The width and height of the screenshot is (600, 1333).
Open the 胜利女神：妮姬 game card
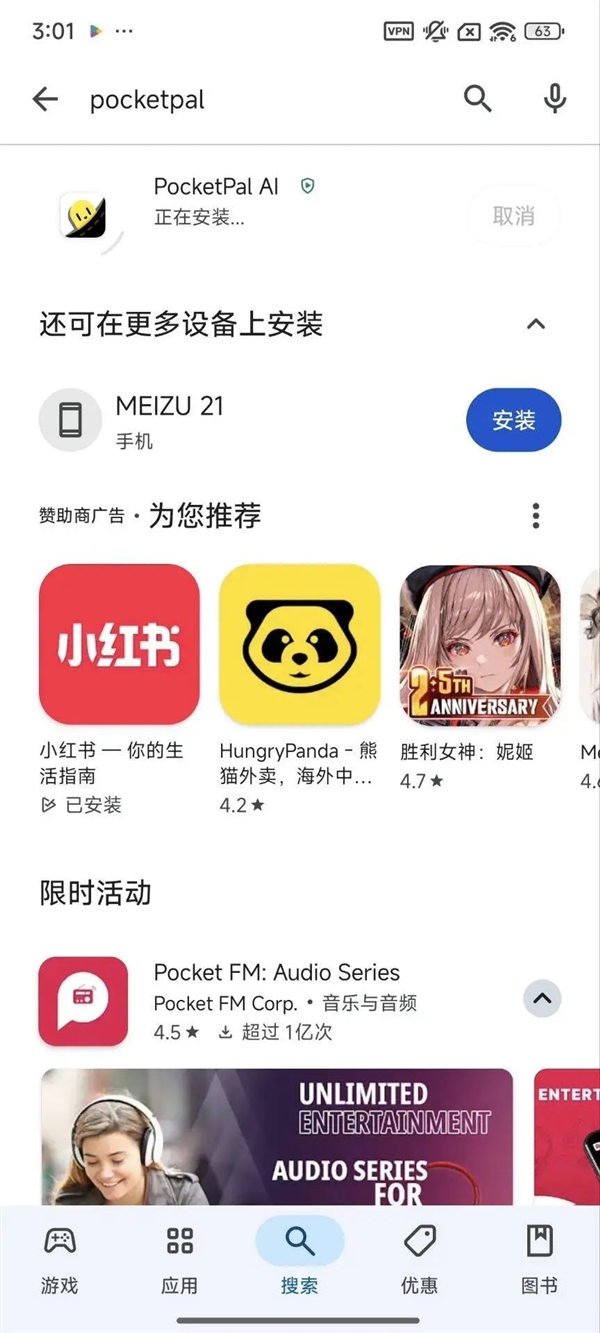[480, 644]
